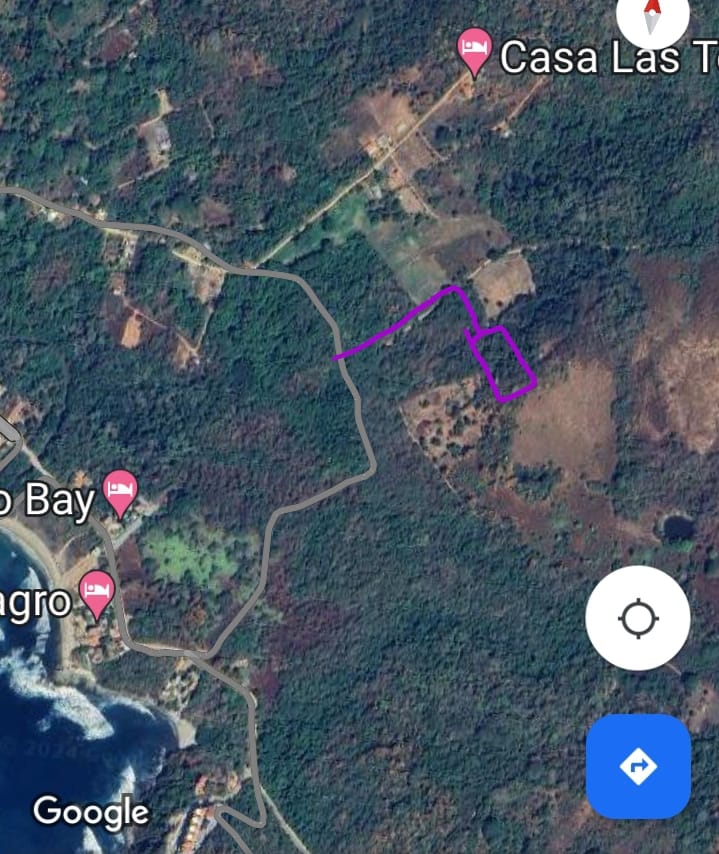
Task: Open directions with the blue arrow button
Action: (x=638, y=766)
